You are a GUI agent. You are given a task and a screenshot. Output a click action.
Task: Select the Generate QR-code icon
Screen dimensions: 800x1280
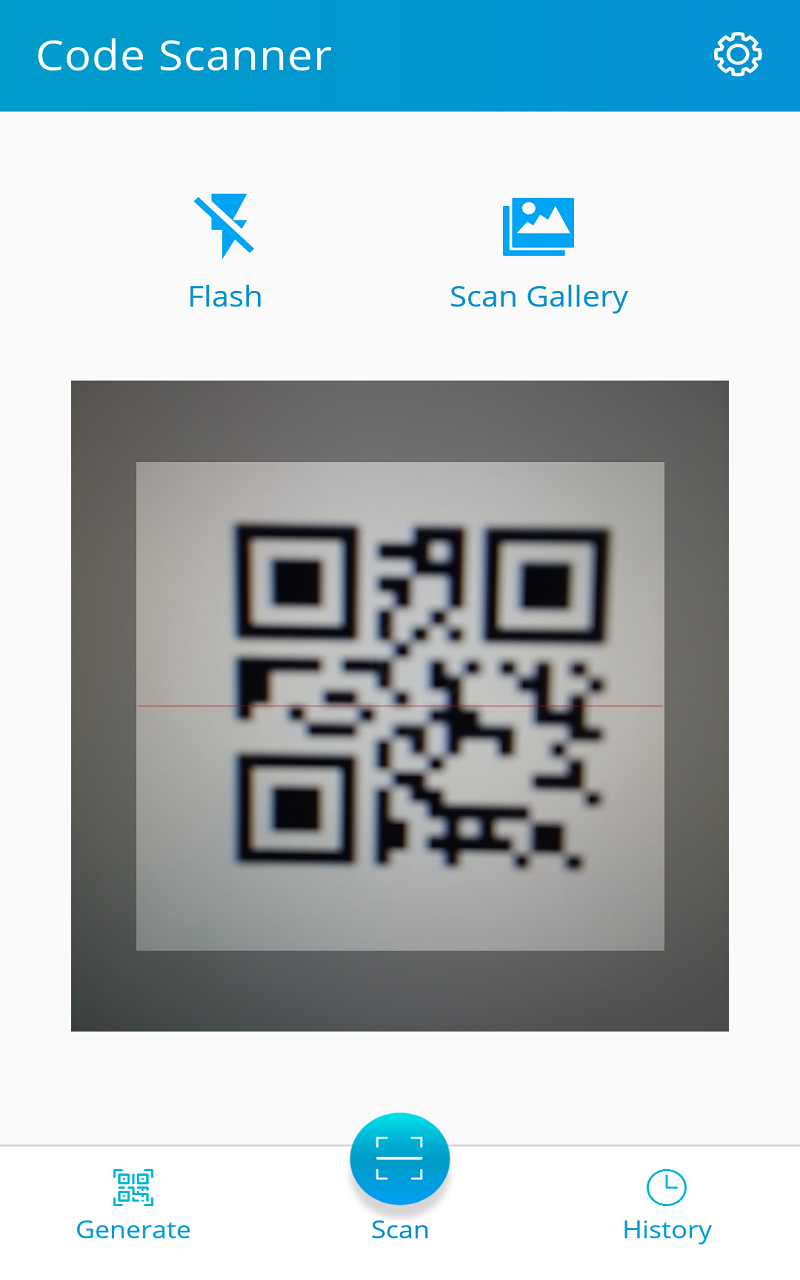133,1187
